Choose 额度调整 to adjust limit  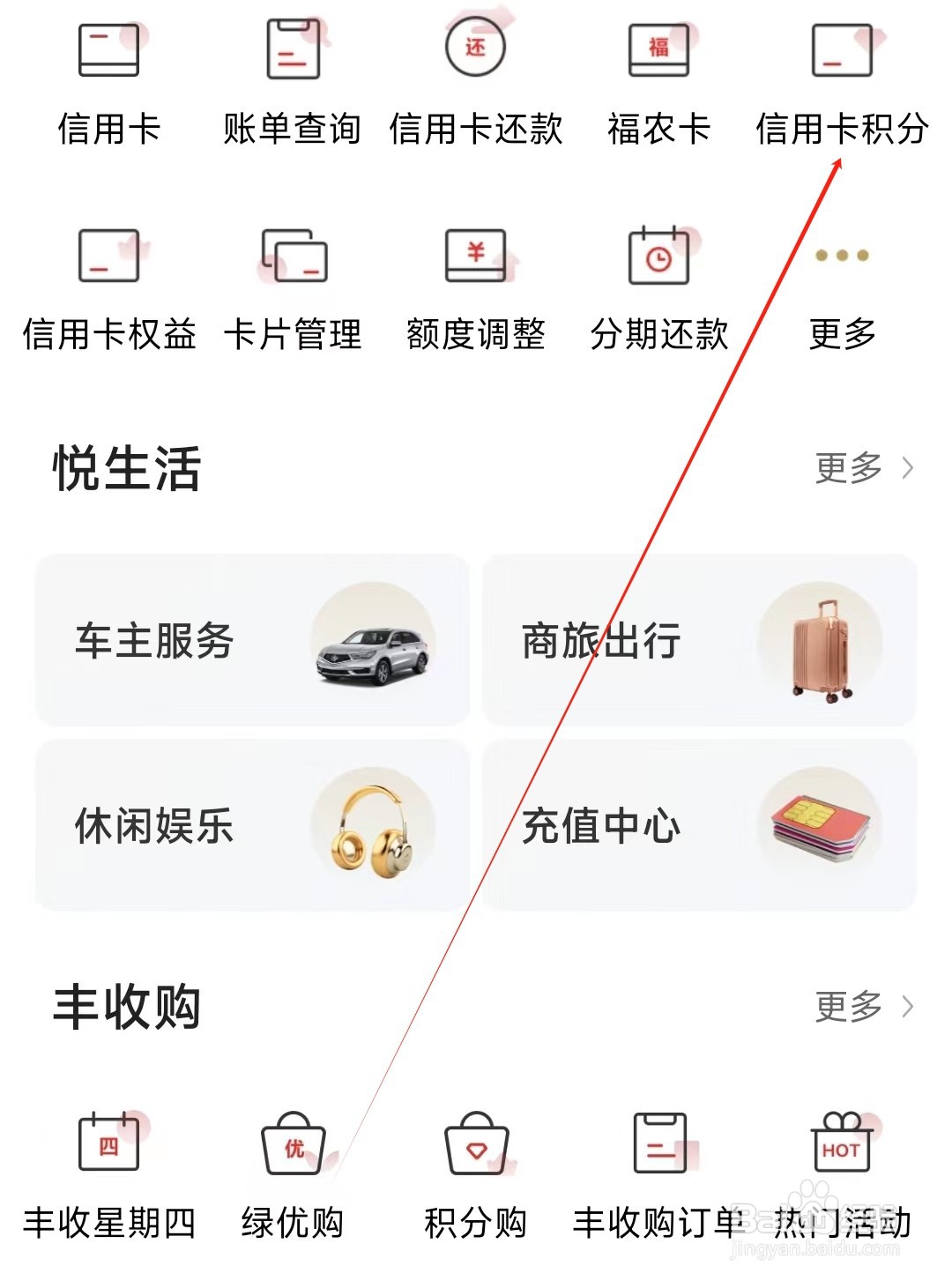(475, 287)
